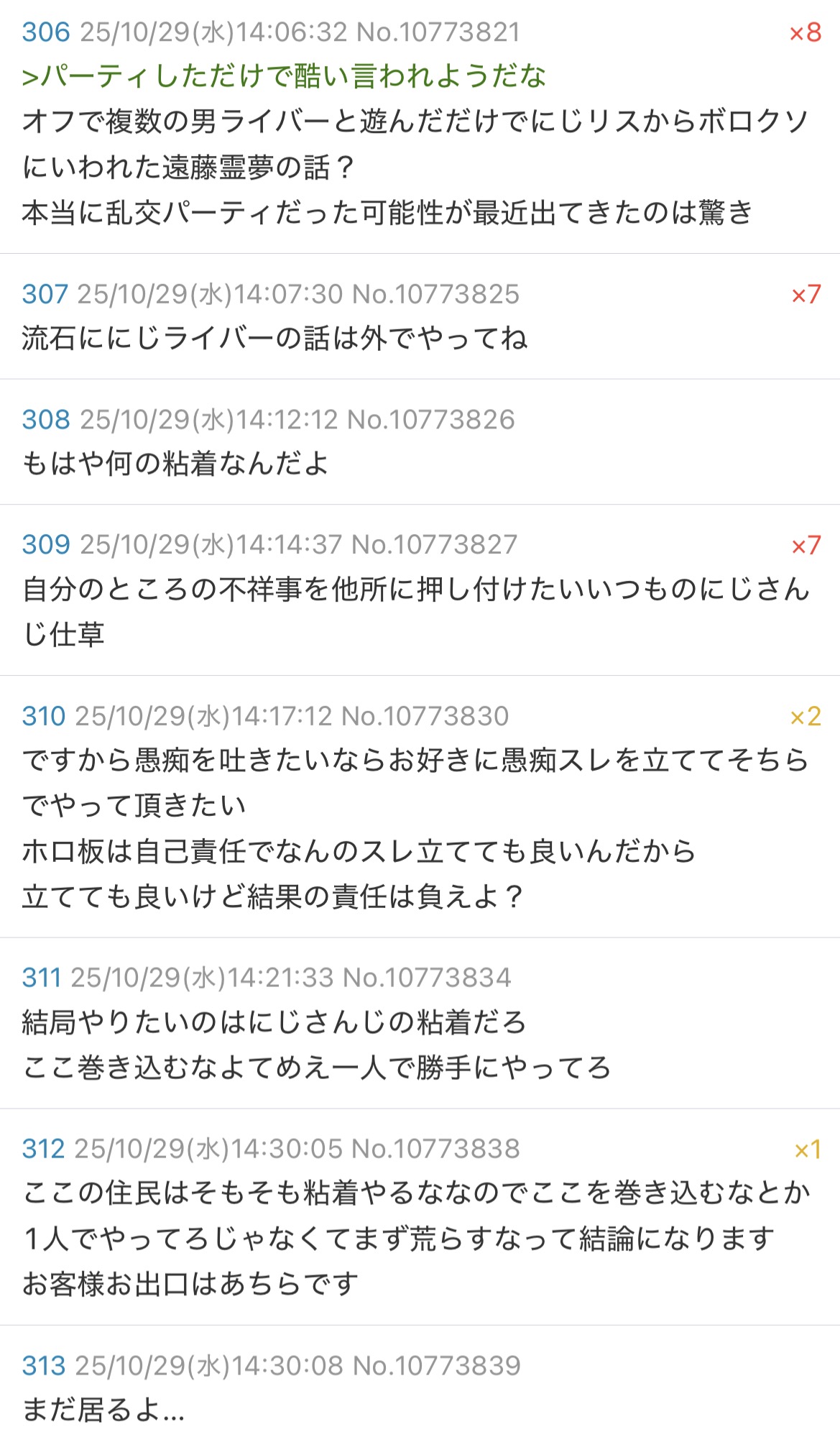This screenshot has height=1445, width=840.
Task: Select post number 309
Action: [46, 545]
